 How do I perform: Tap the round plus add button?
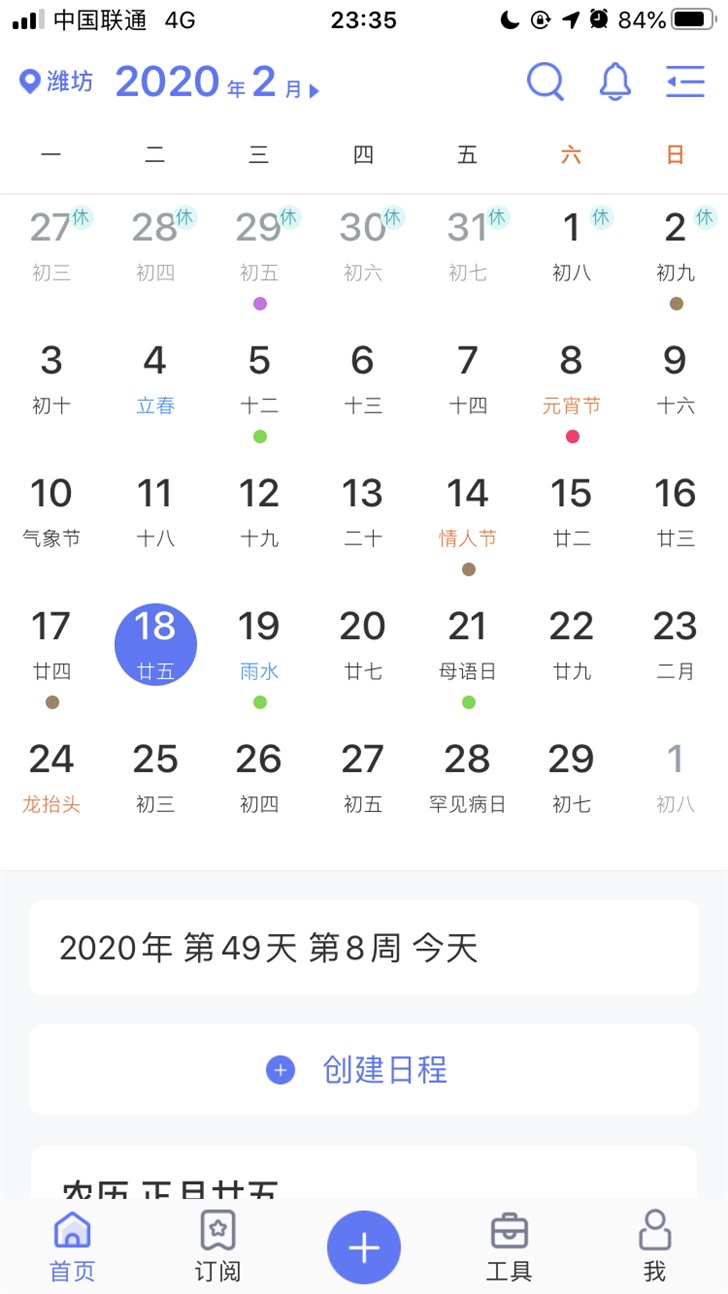(x=364, y=1247)
